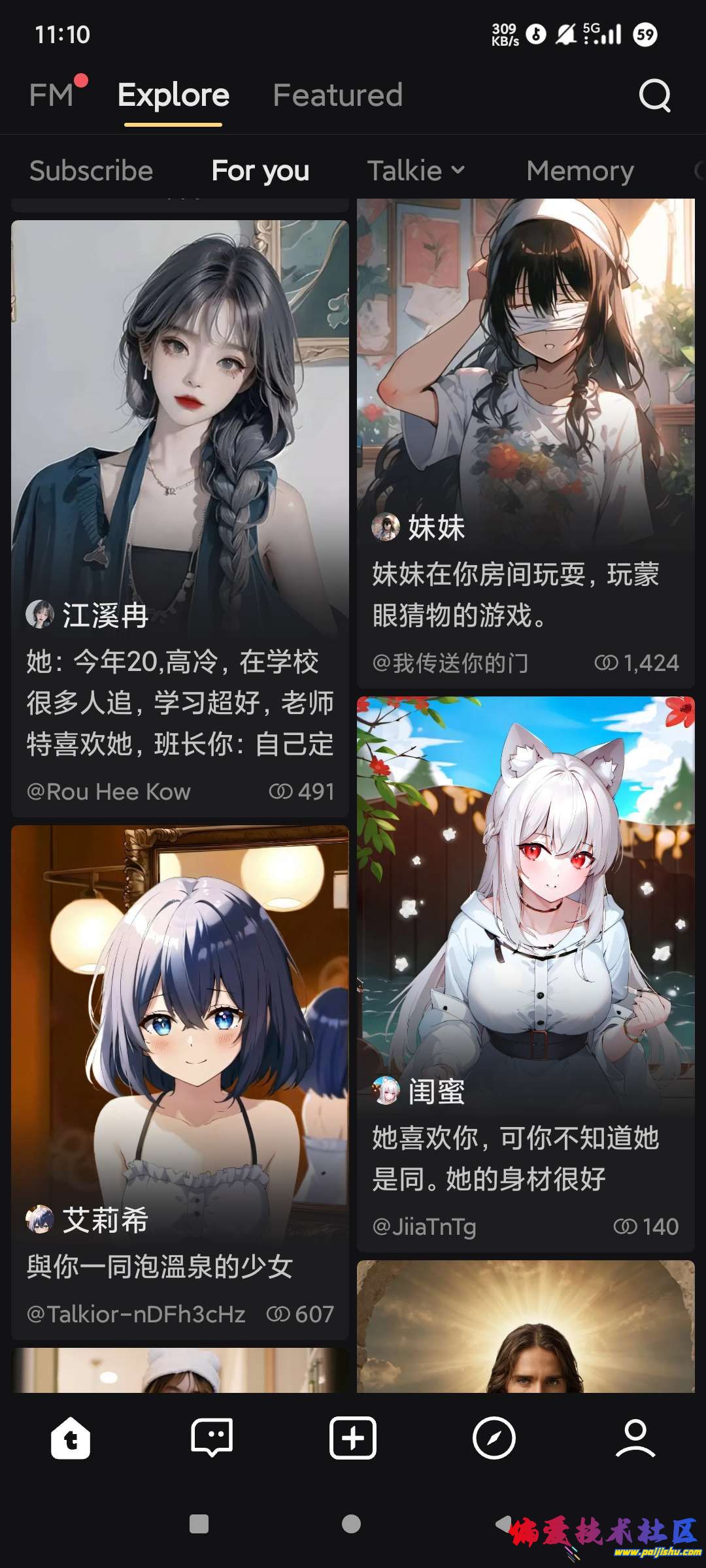Screen dimensions: 706x1568
Task: Open the recent apps button
Action: point(199,1524)
